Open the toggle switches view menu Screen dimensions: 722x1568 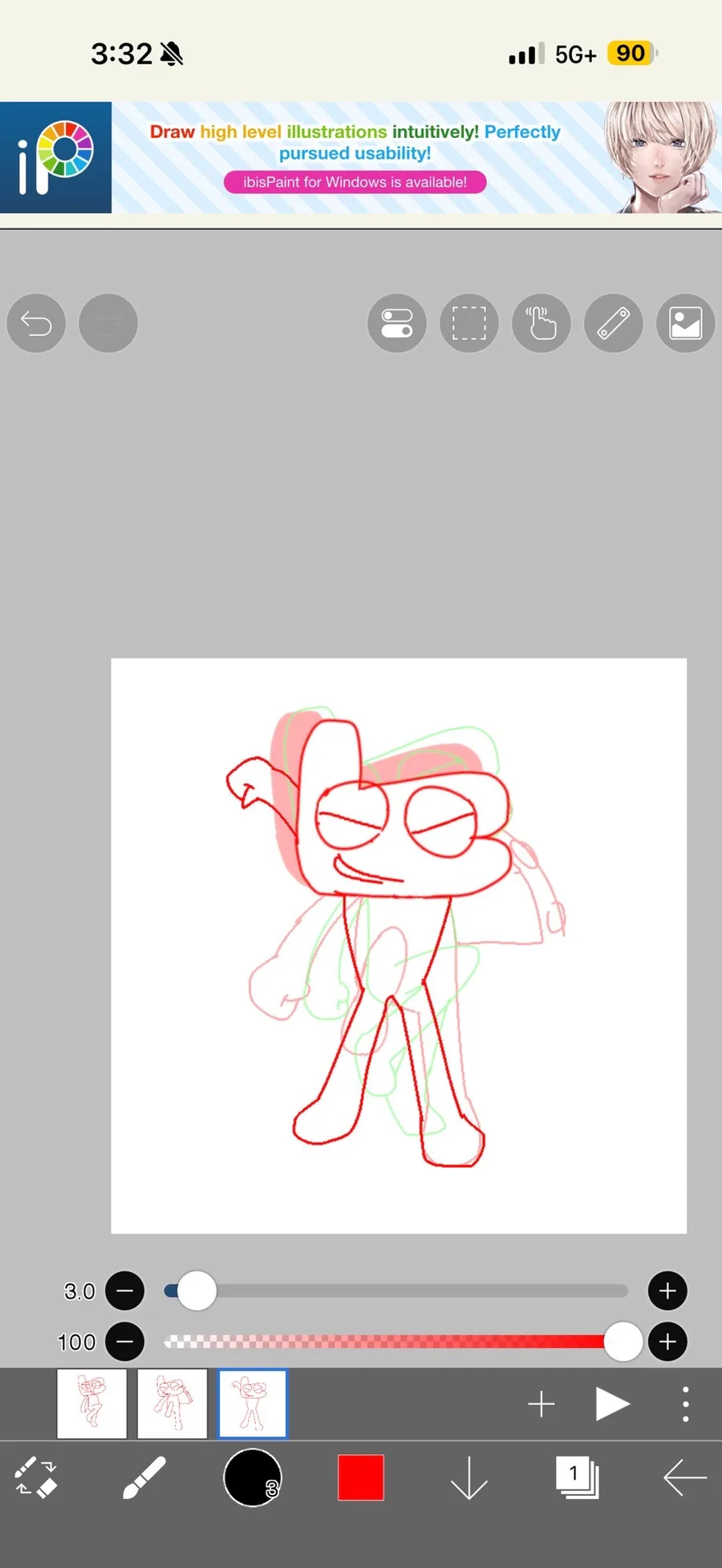(x=397, y=323)
